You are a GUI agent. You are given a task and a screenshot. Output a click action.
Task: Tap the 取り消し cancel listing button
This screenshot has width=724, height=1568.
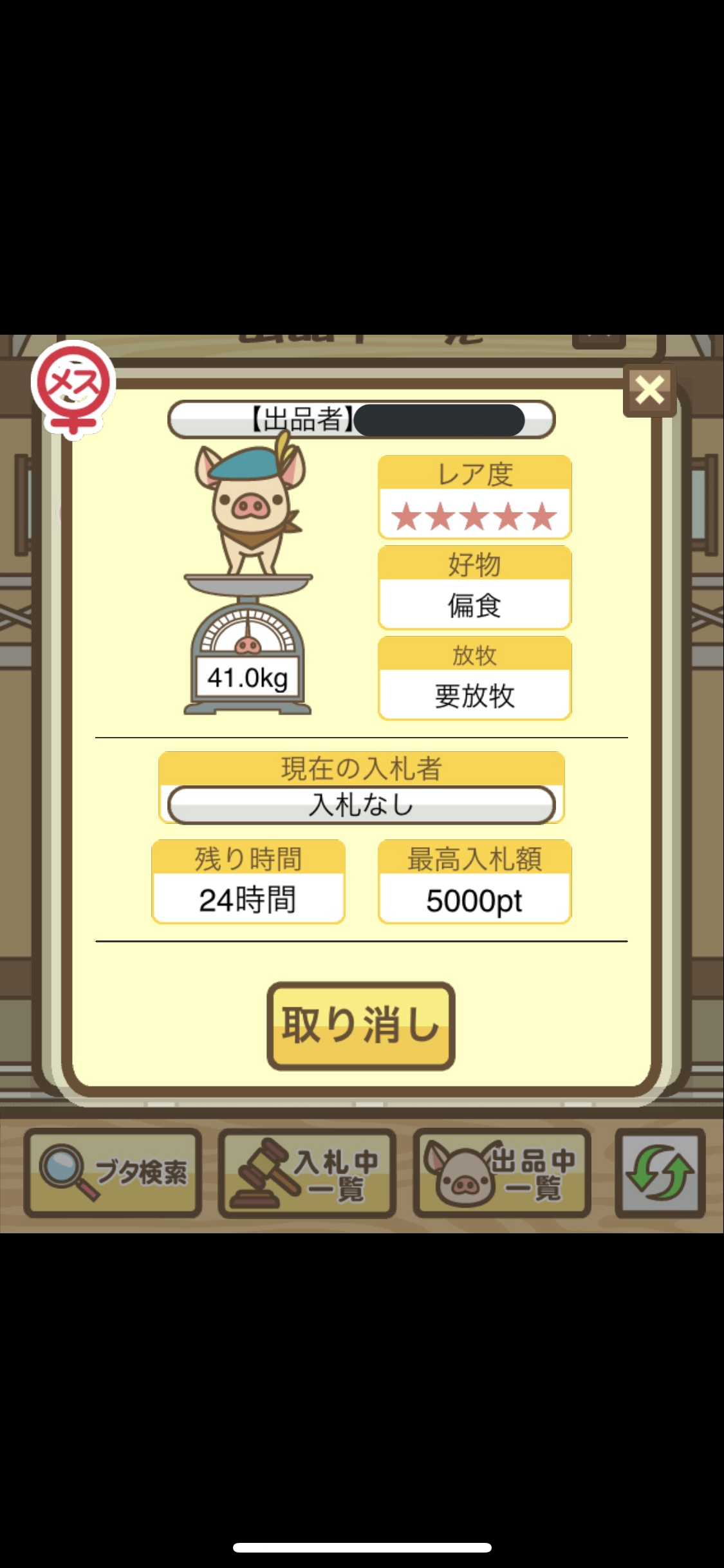click(x=361, y=1025)
